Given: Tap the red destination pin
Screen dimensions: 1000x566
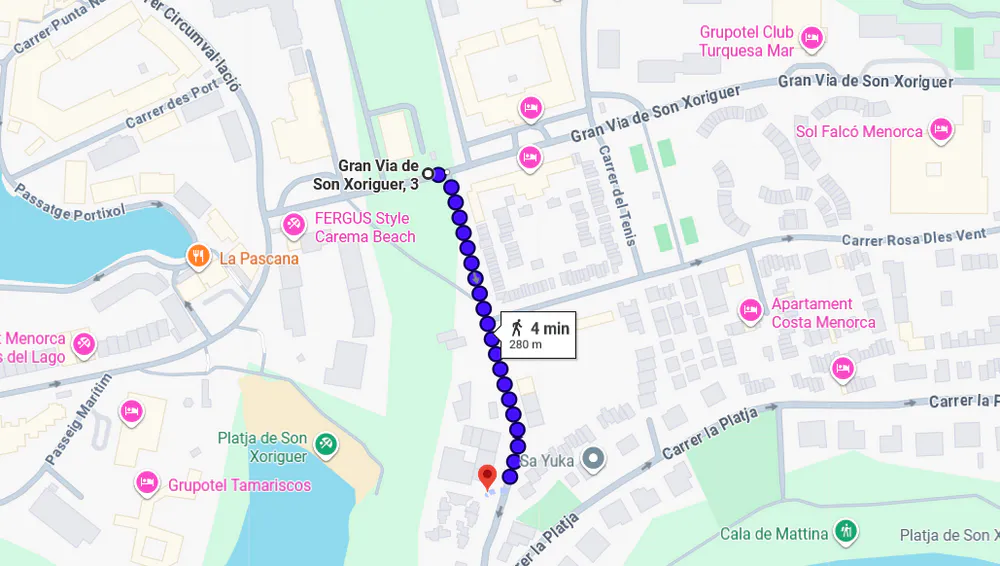Looking at the screenshot, I should pos(487,476).
